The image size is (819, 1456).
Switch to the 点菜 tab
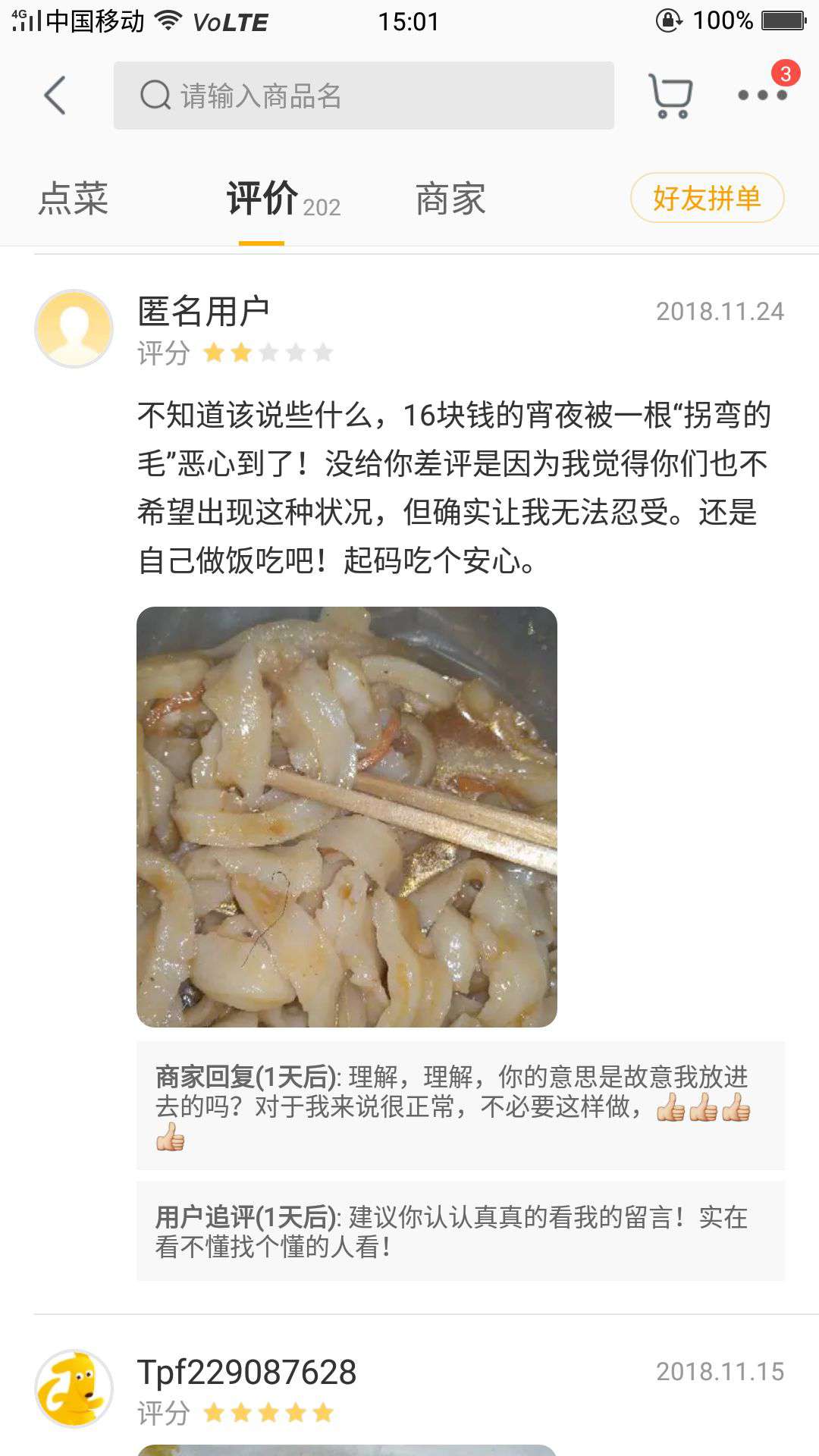point(74,199)
